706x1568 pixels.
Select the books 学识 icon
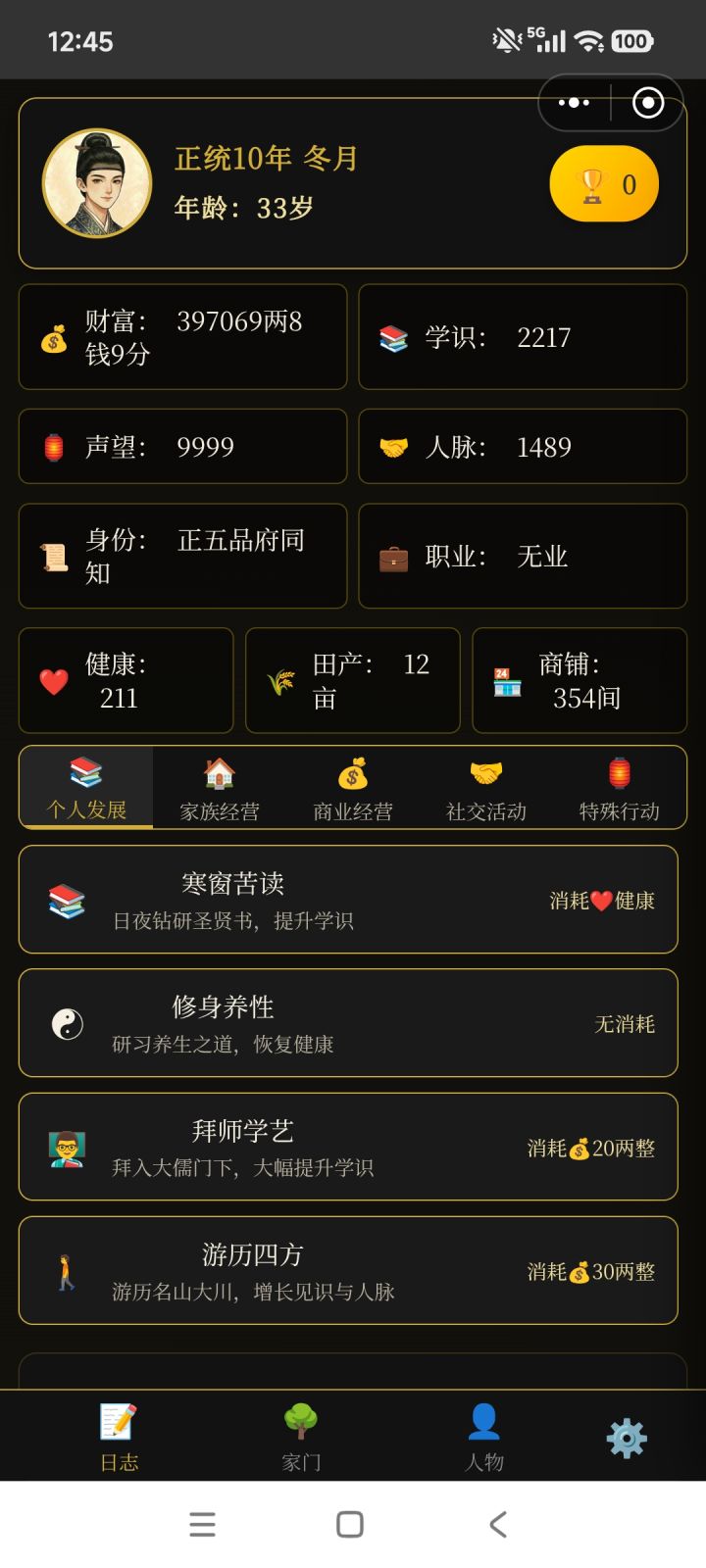click(393, 337)
